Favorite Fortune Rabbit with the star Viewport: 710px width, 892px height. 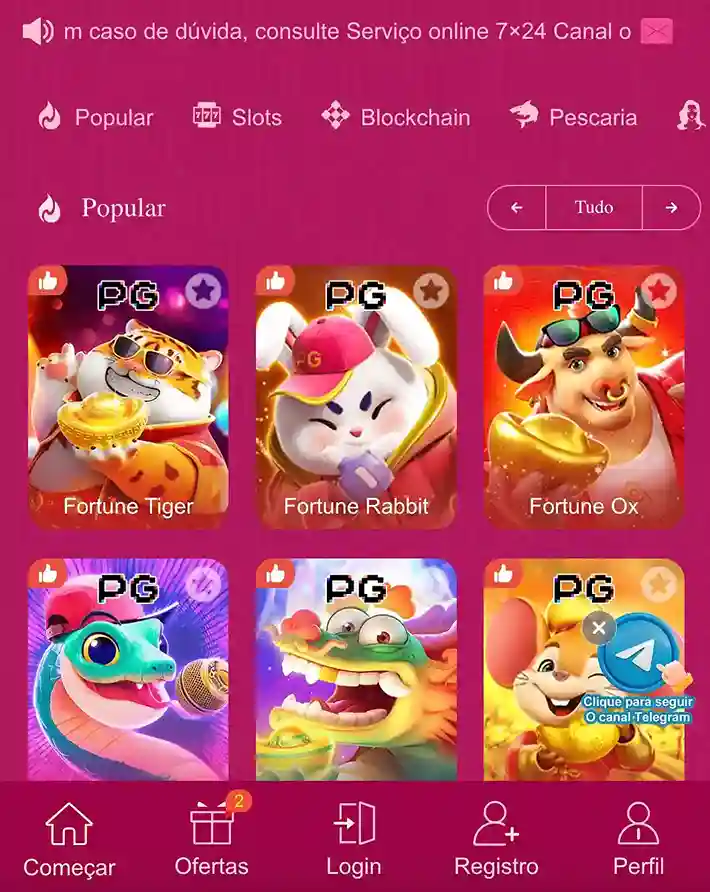[432, 291]
